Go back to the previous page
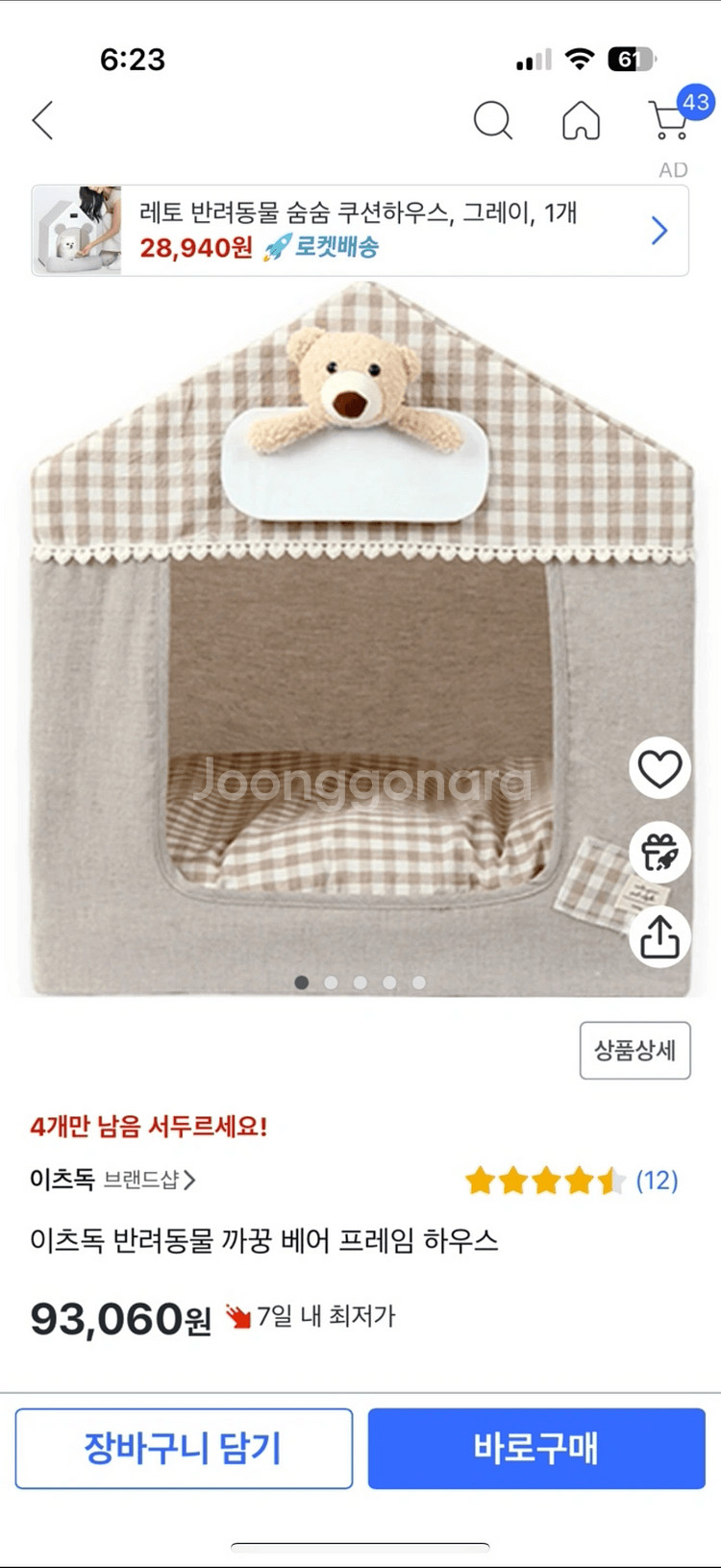Image resolution: width=721 pixels, height=1568 pixels. pos(43,121)
